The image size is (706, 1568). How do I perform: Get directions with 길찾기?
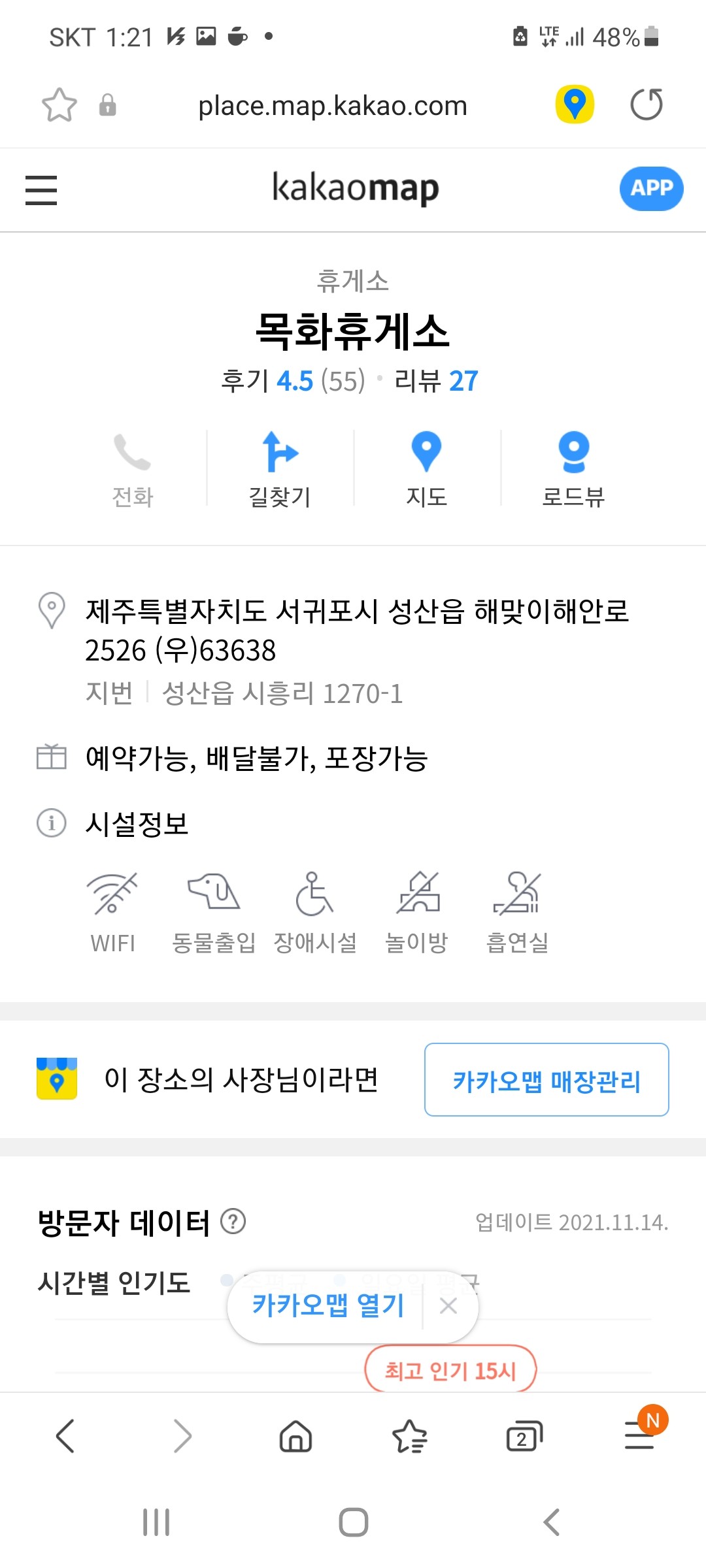tap(280, 469)
